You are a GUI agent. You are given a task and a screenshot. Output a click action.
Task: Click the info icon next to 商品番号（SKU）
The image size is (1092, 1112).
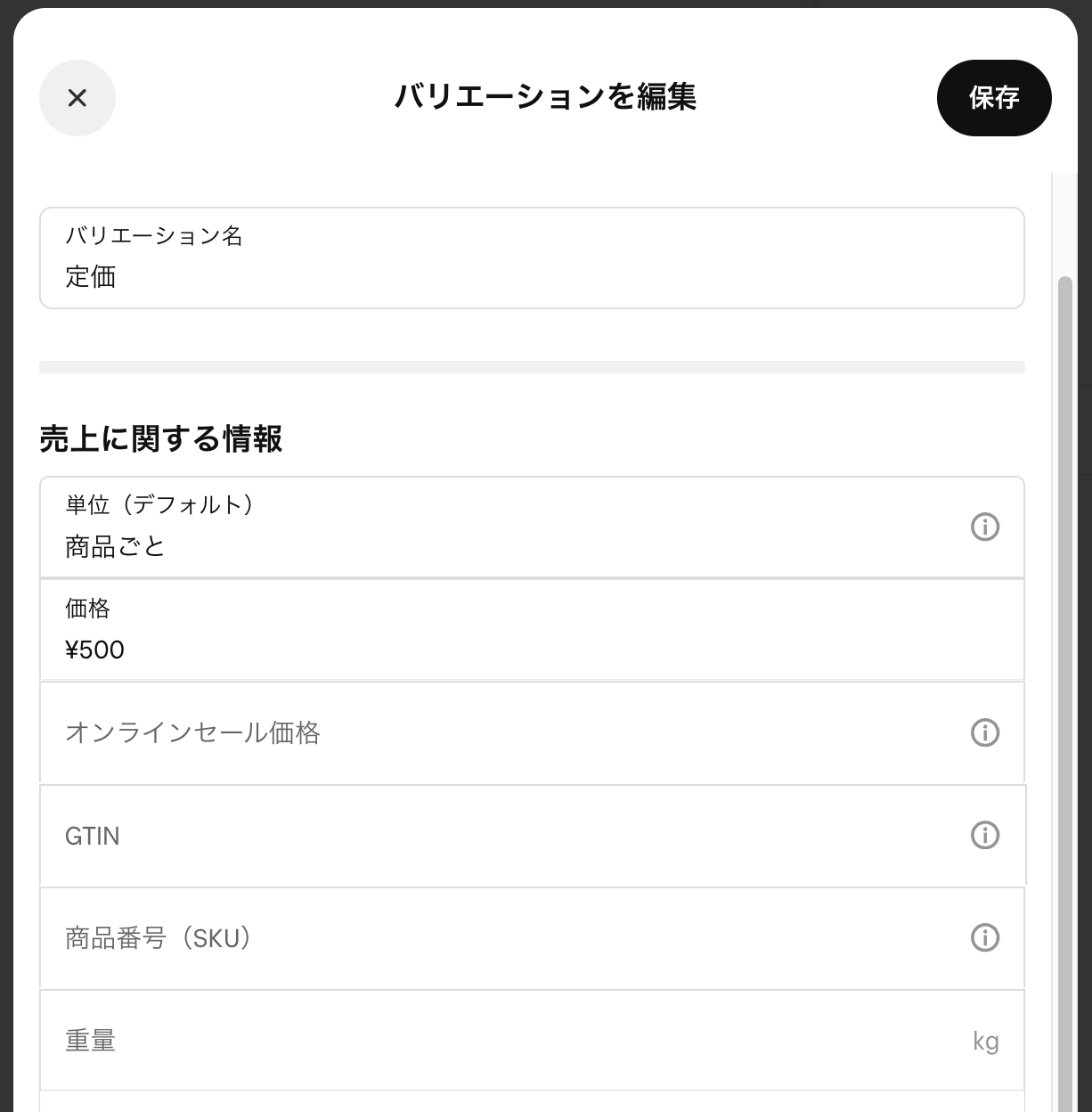click(x=984, y=938)
